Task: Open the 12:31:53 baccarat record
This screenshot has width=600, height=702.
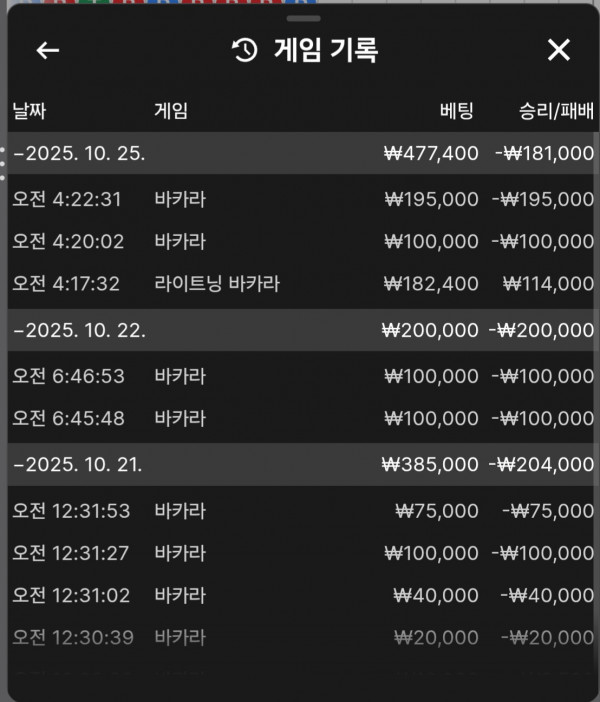Action: tap(300, 511)
